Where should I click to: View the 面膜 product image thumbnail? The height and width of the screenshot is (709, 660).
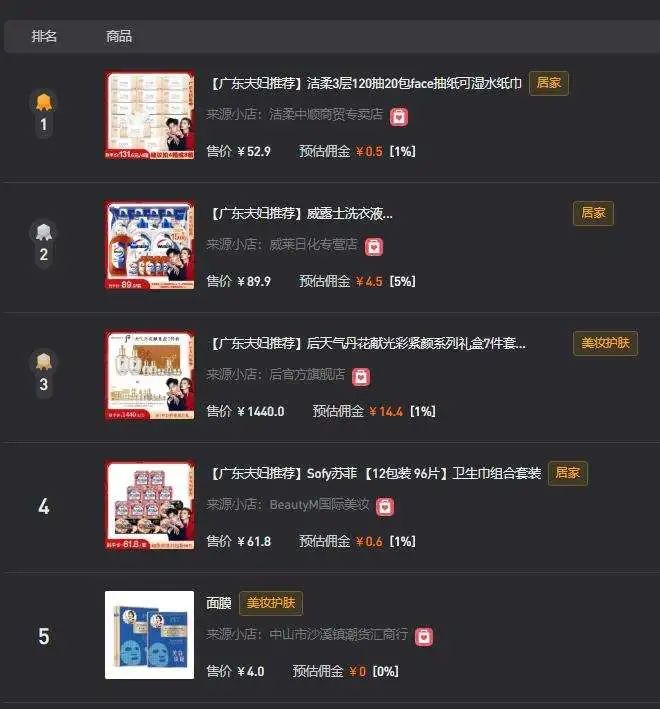pyautogui.click(x=150, y=635)
